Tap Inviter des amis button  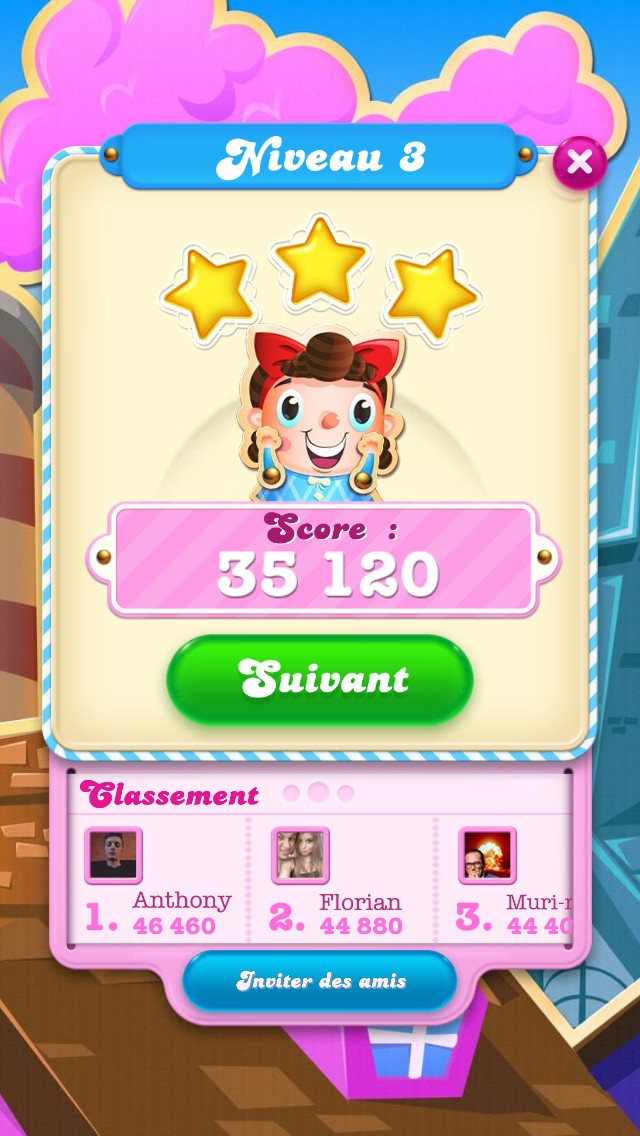pos(320,980)
